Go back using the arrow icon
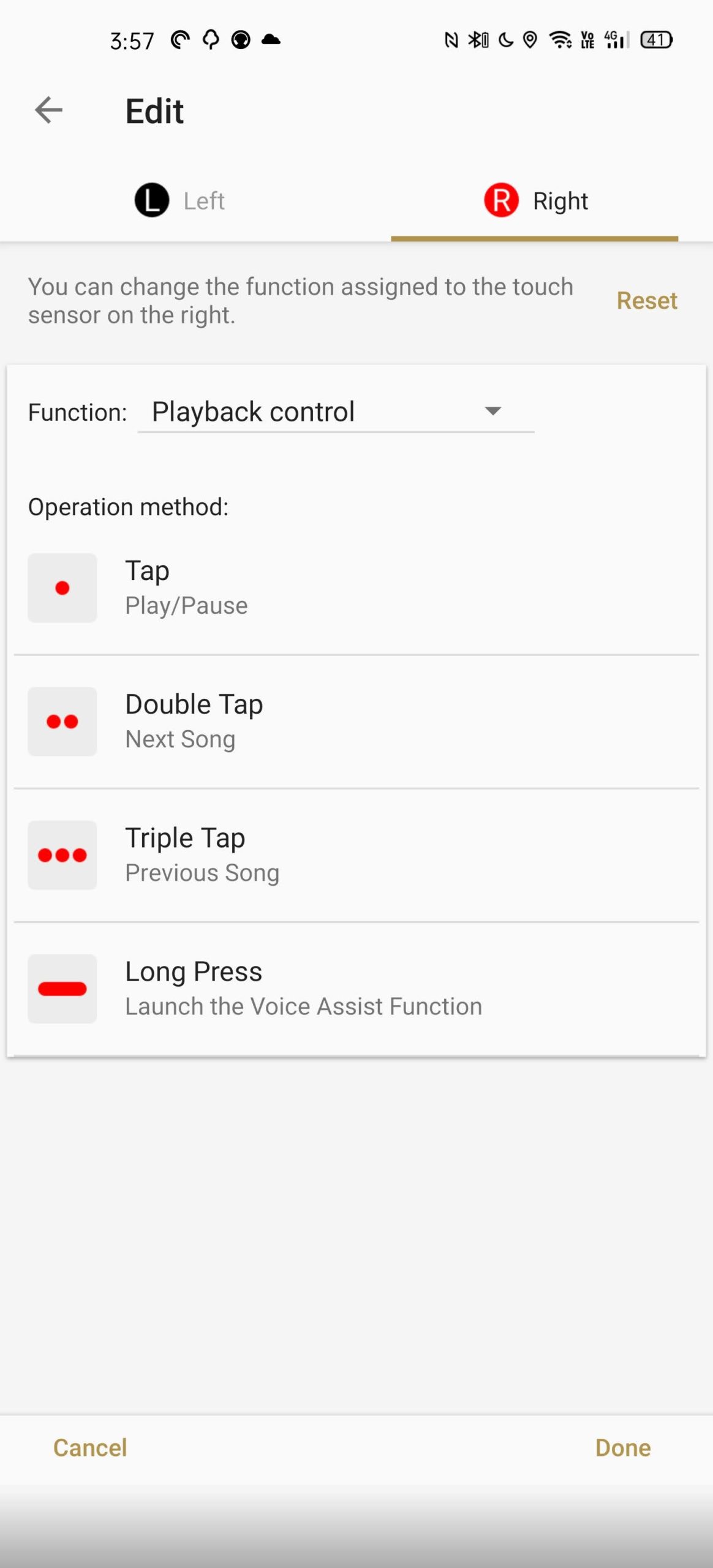The image size is (713, 1568). (x=48, y=111)
